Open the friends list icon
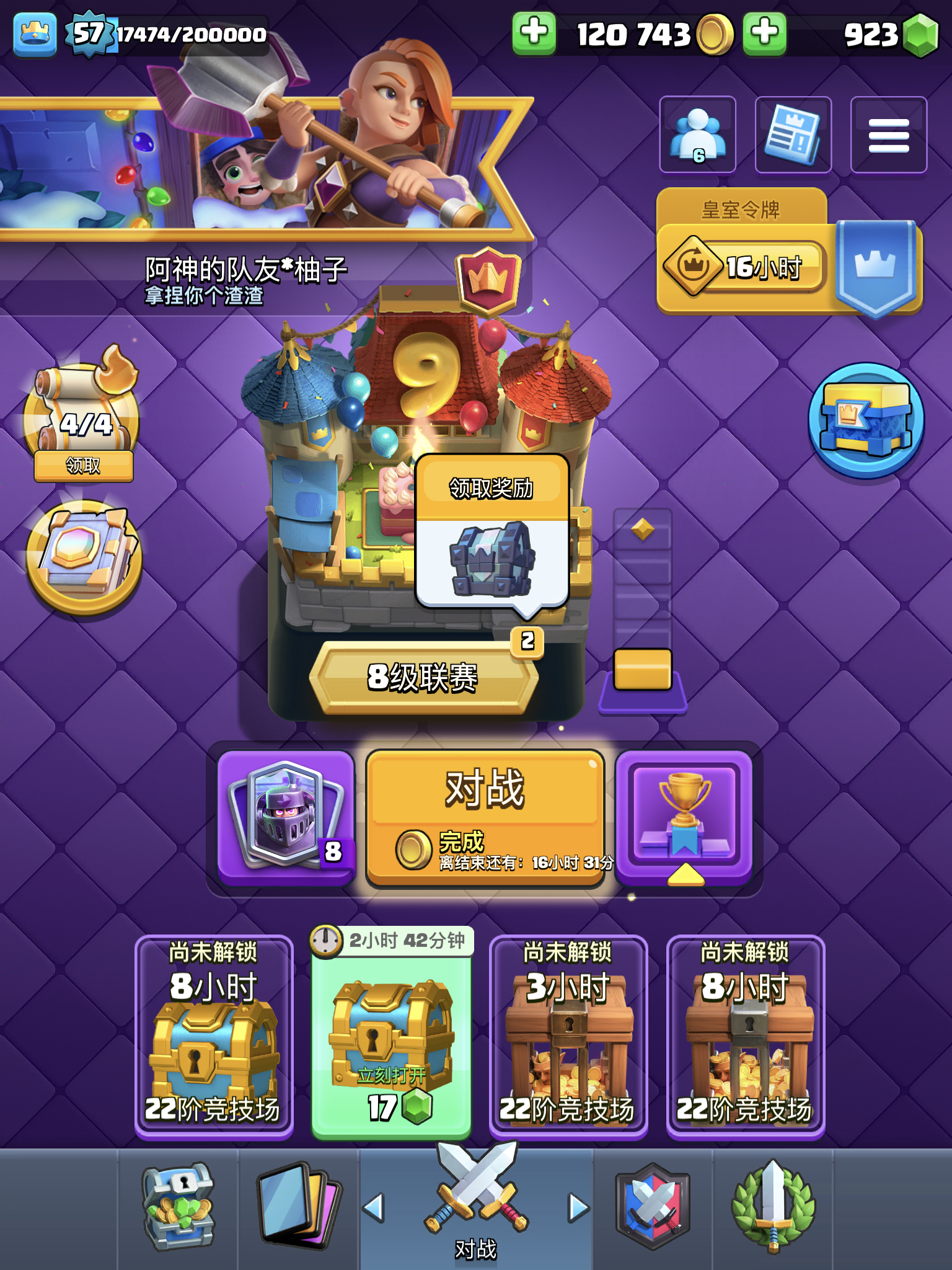 697,135
